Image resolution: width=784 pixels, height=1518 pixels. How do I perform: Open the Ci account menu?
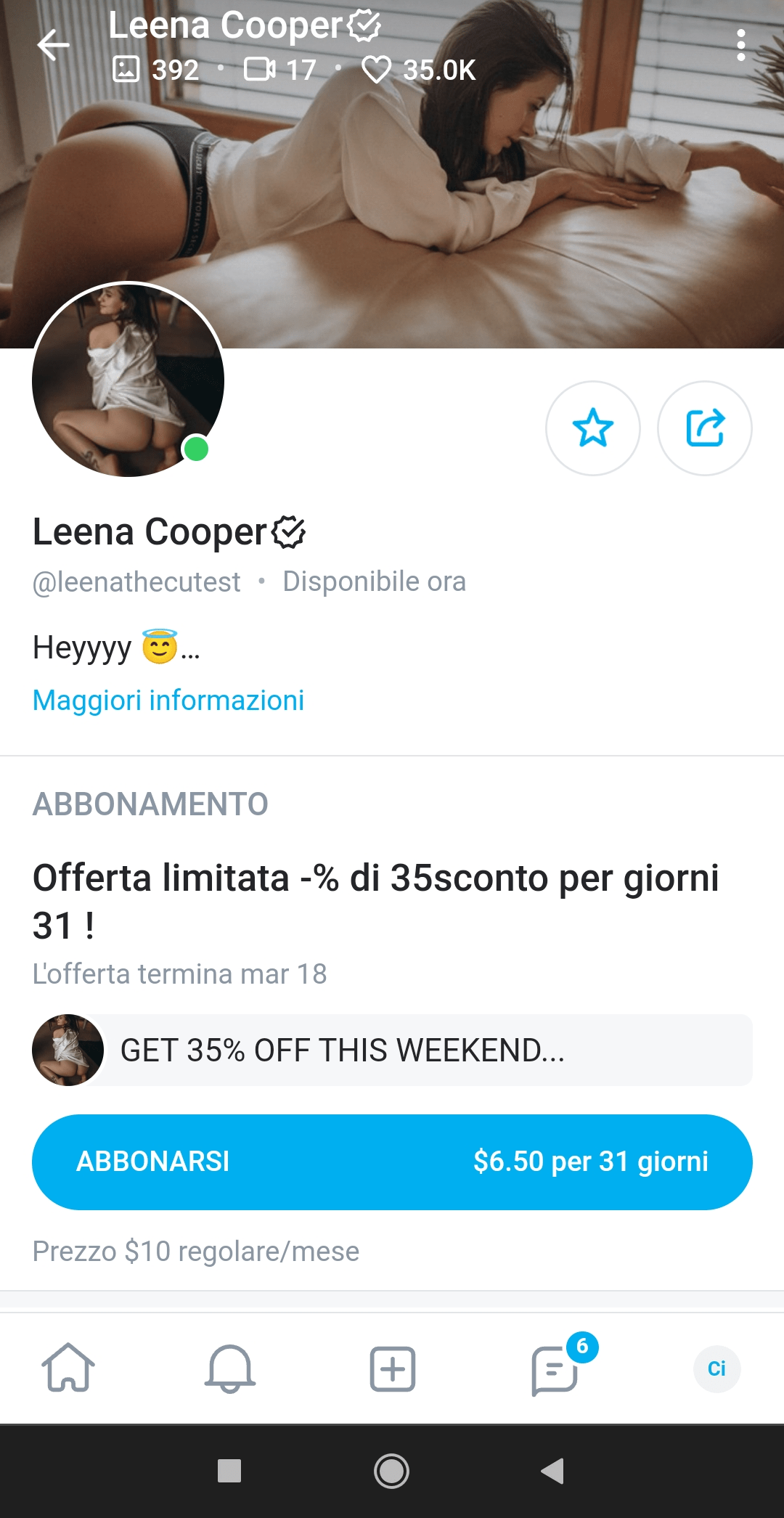point(716,1368)
